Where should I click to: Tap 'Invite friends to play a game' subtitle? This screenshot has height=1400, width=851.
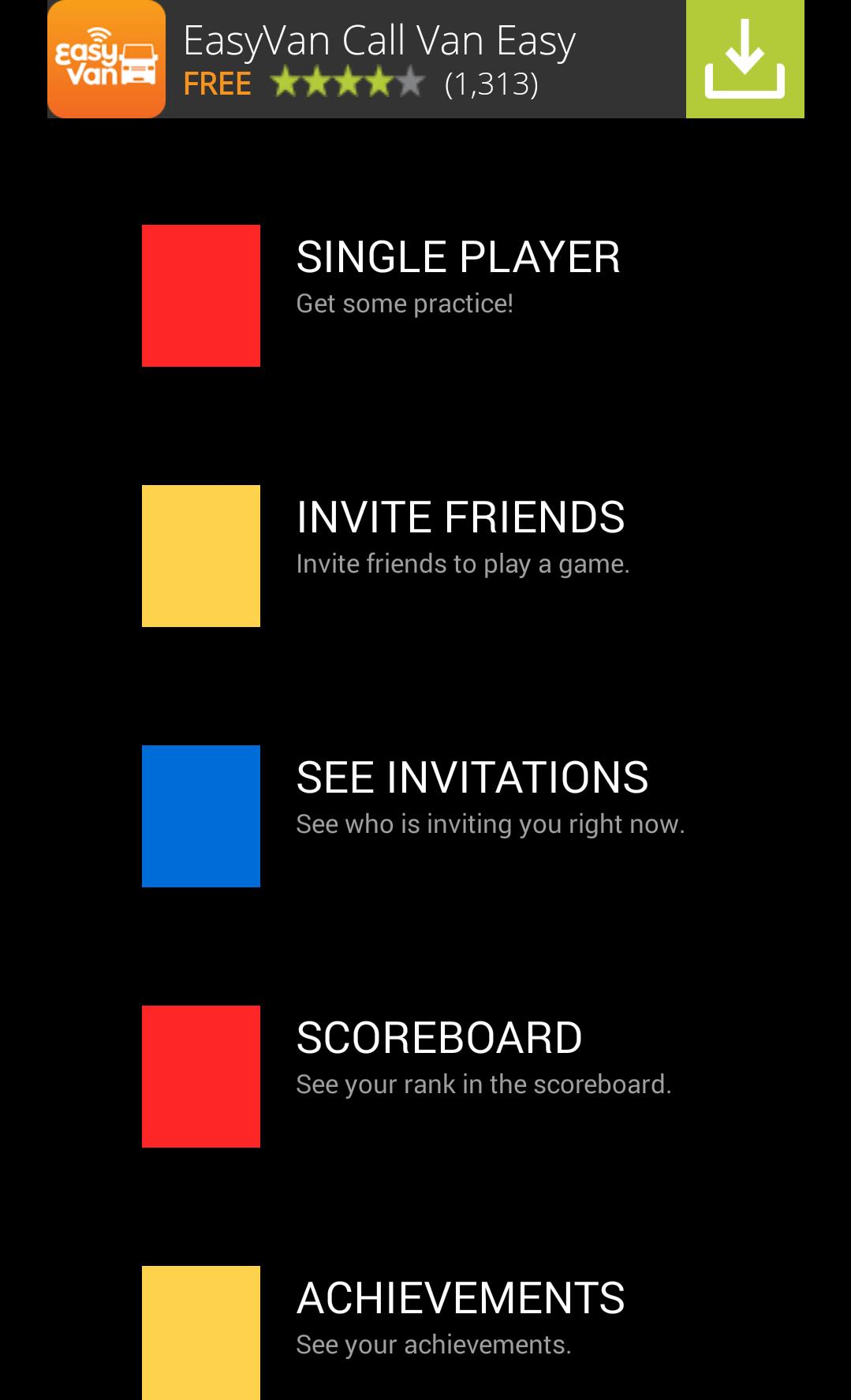pyautogui.click(x=463, y=564)
